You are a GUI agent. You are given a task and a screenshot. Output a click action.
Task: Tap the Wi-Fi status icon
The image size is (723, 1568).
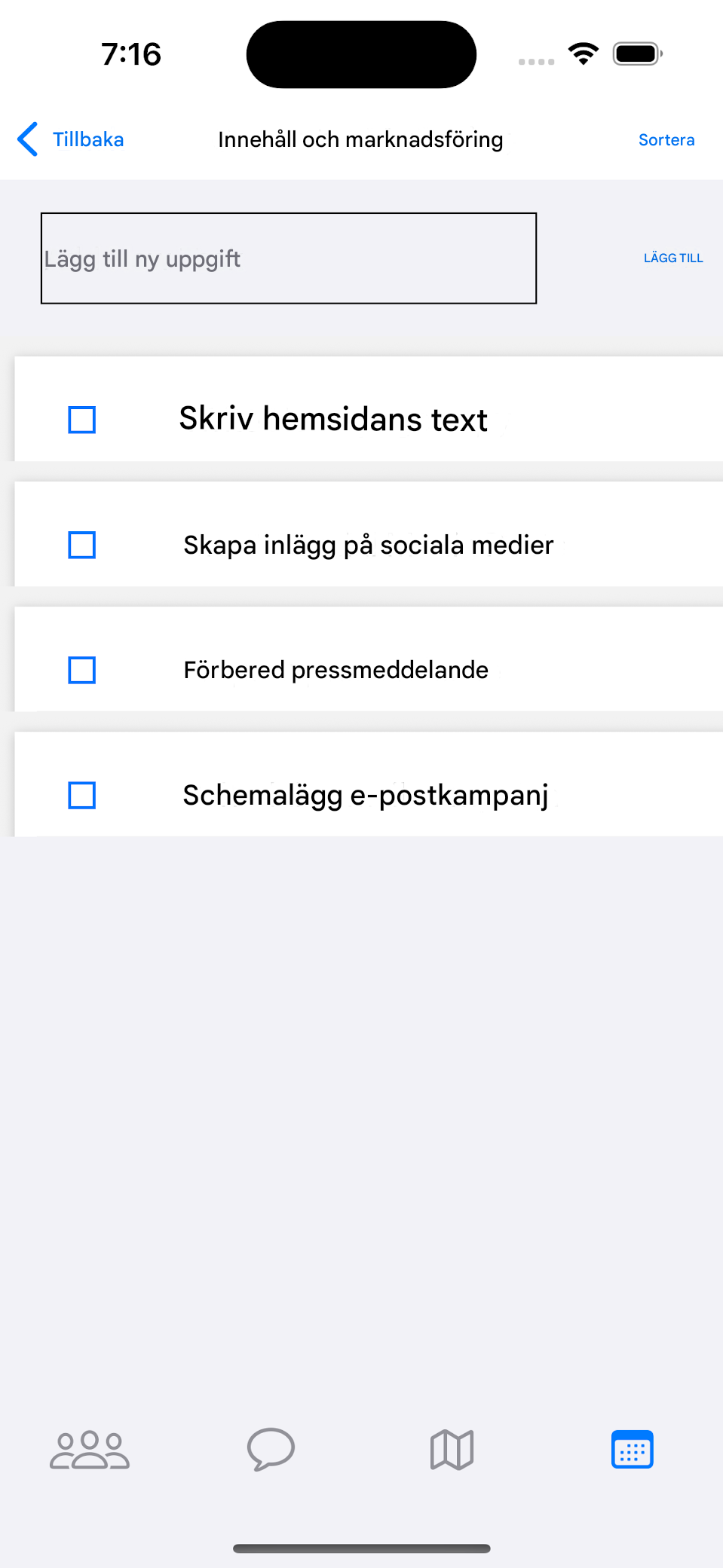point(583,53)
